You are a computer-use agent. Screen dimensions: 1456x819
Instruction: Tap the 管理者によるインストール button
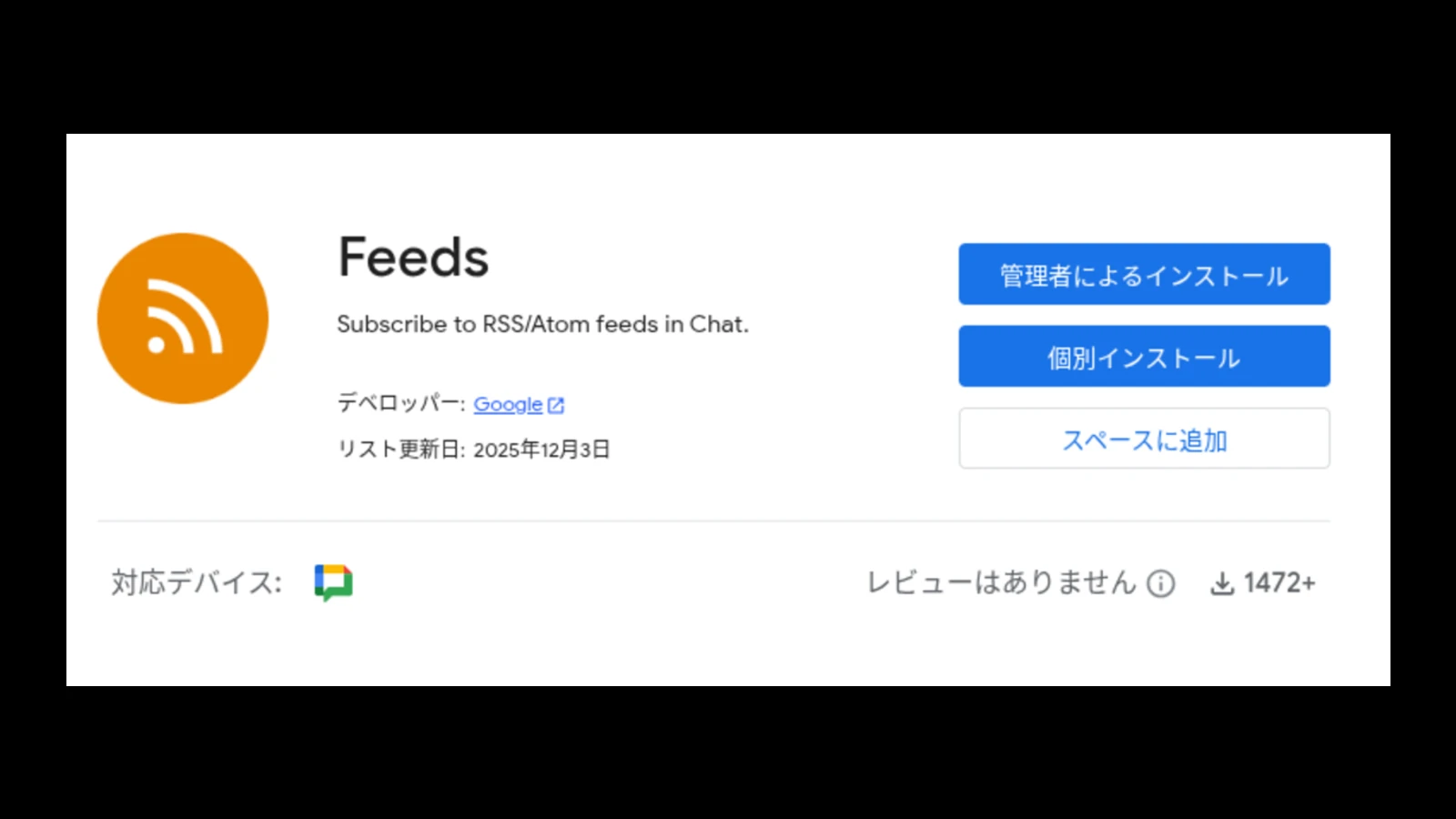1144,274
